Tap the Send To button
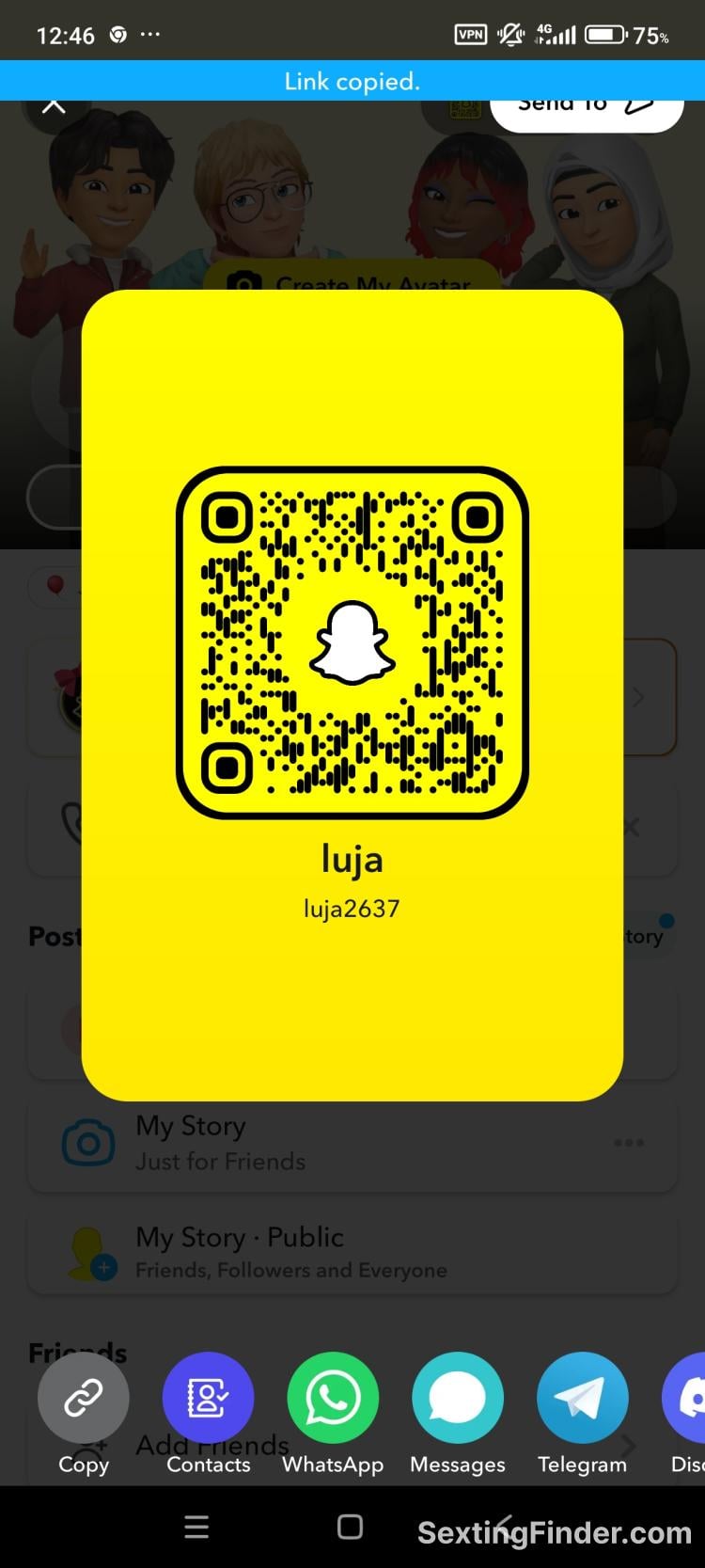 586,106
